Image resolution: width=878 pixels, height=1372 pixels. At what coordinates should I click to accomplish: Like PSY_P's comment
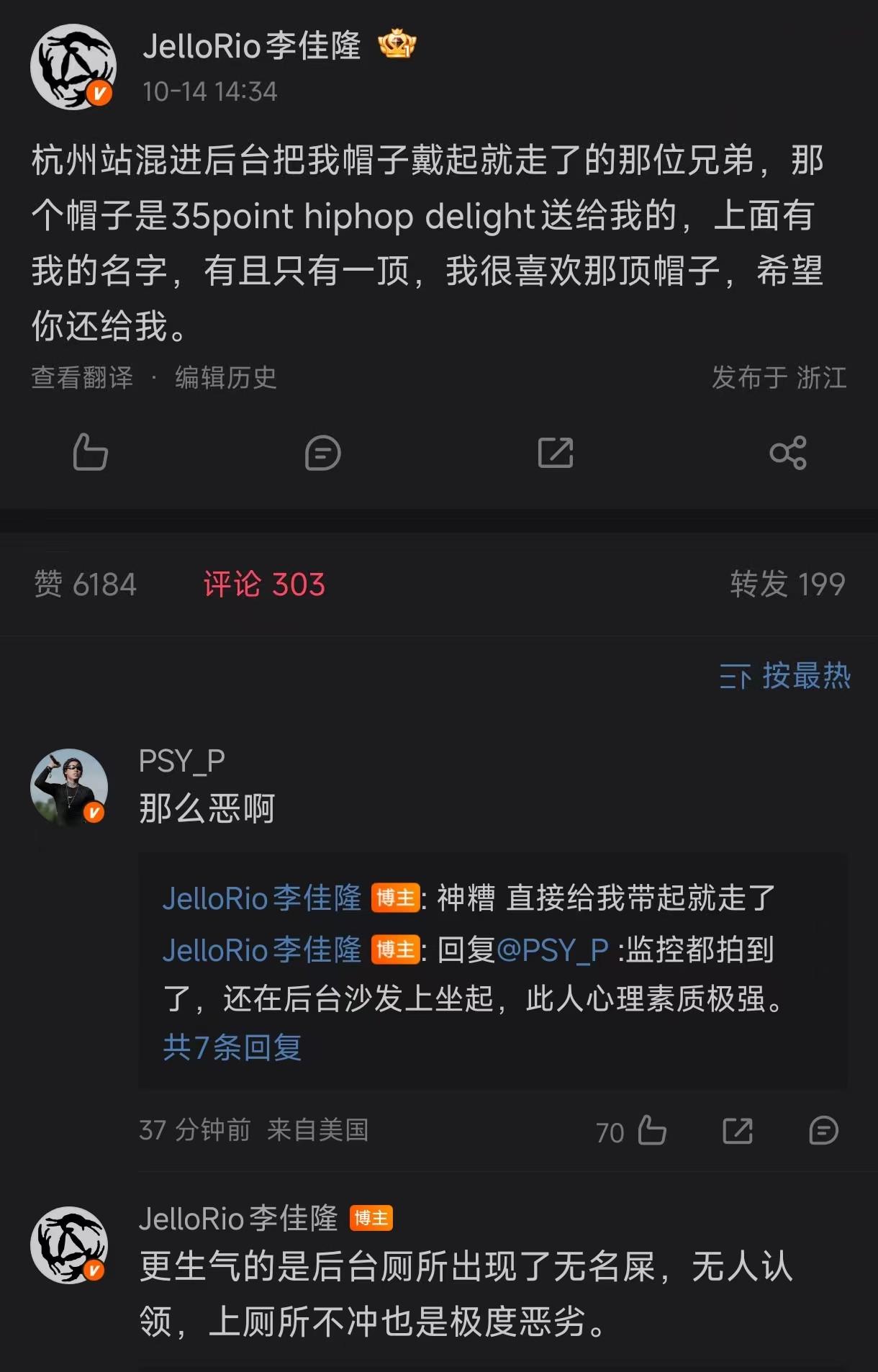click(x=651, y=1130)
